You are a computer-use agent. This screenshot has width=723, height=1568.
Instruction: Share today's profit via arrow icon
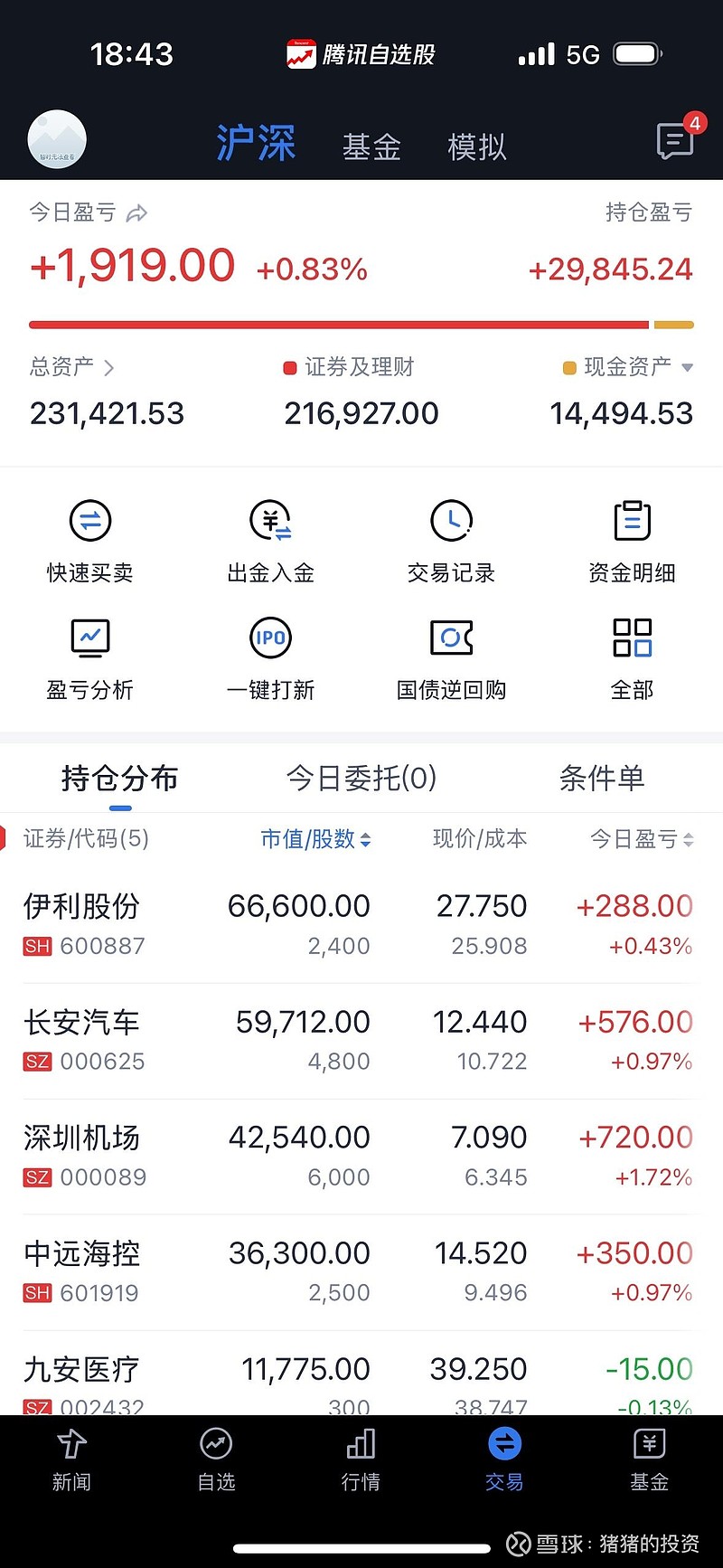[137, 213]
